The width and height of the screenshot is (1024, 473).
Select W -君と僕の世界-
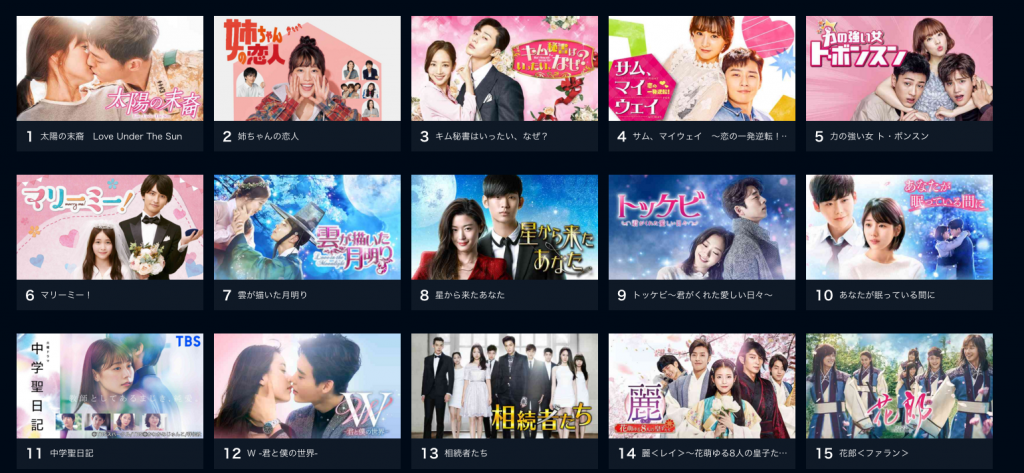pyautogui.click(x=307, y=386)
